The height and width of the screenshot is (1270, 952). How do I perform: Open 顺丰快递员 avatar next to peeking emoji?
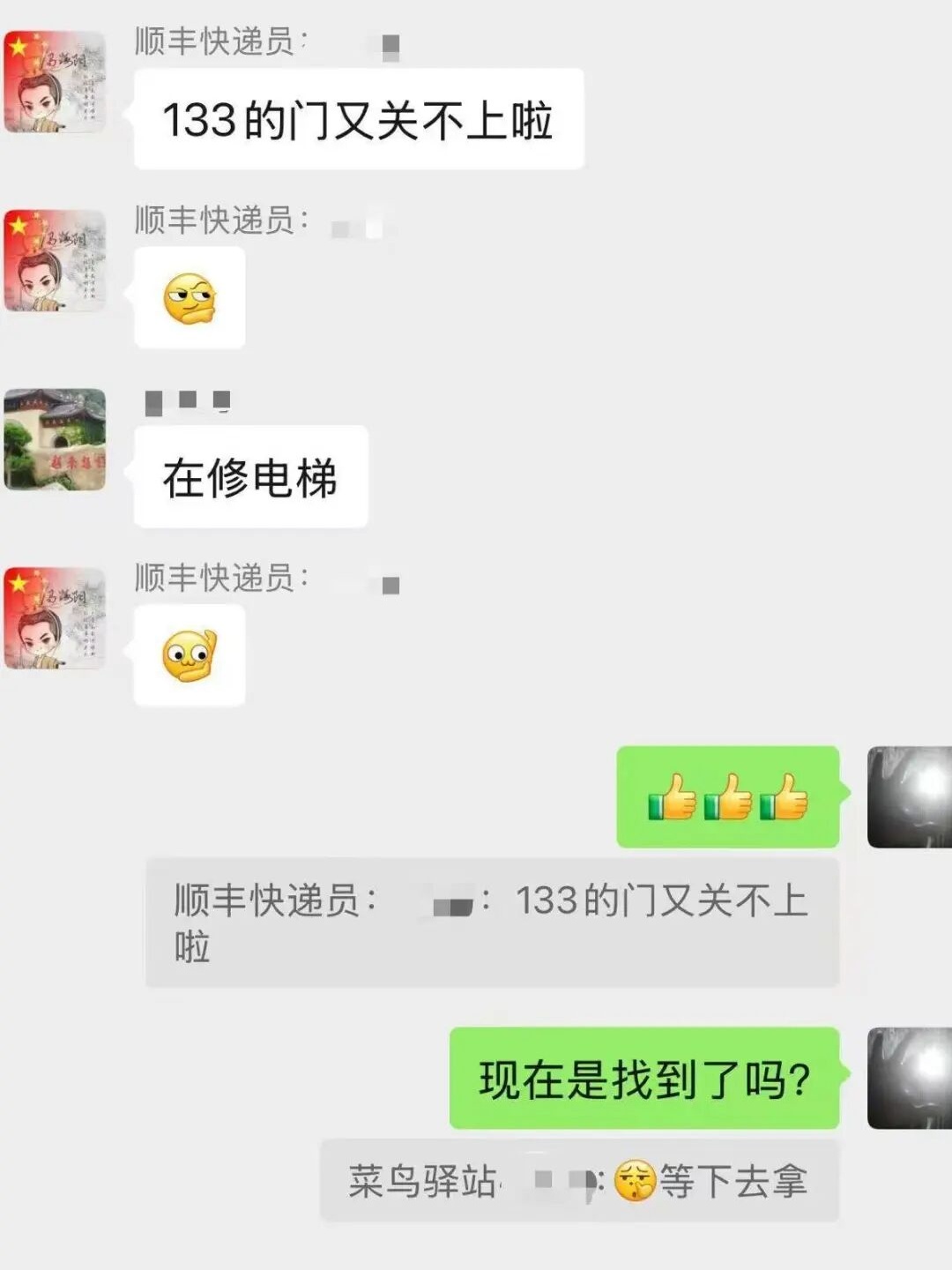coord(55,618)
